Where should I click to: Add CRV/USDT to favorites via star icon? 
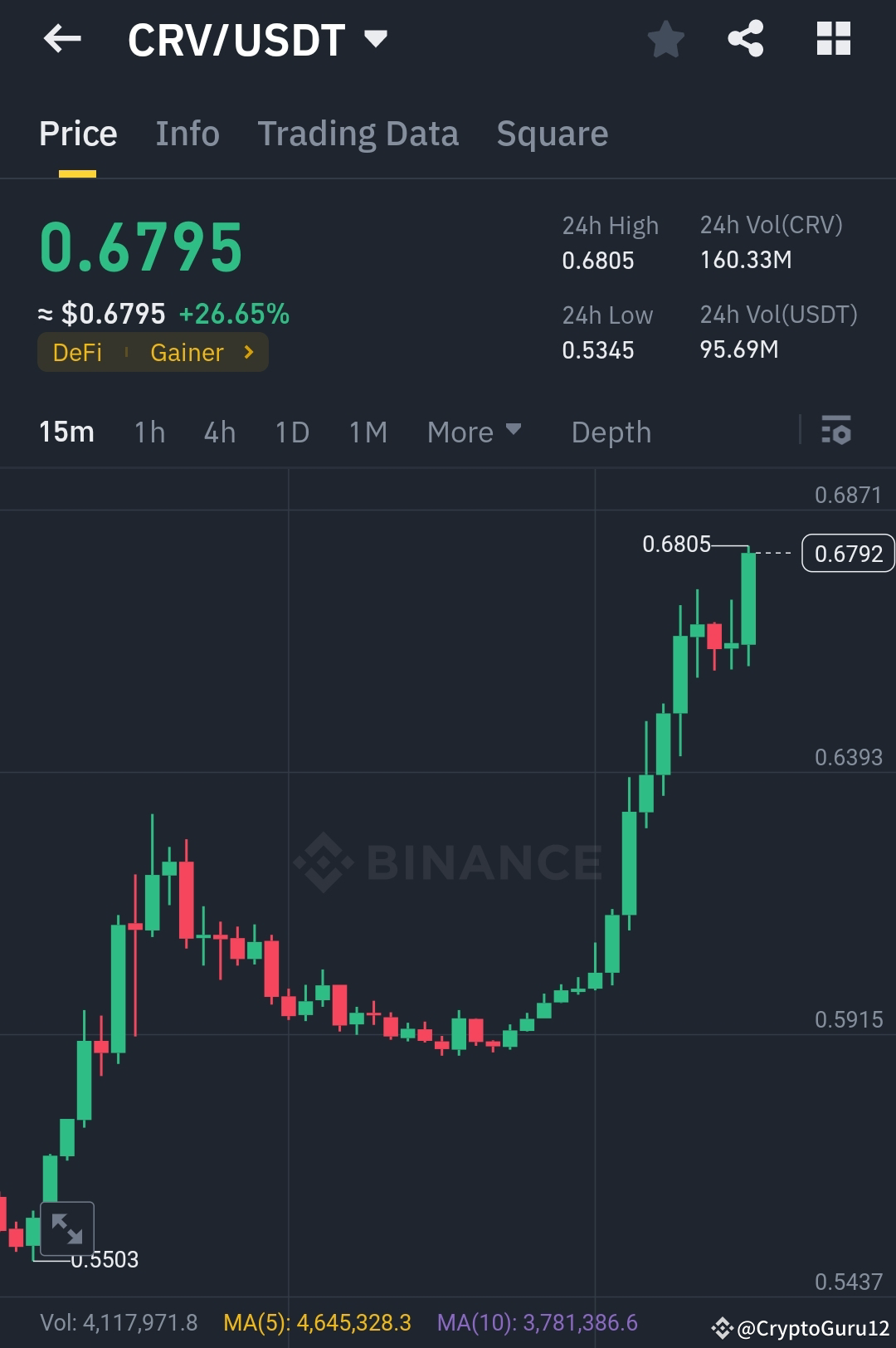(x=665, y=37)
